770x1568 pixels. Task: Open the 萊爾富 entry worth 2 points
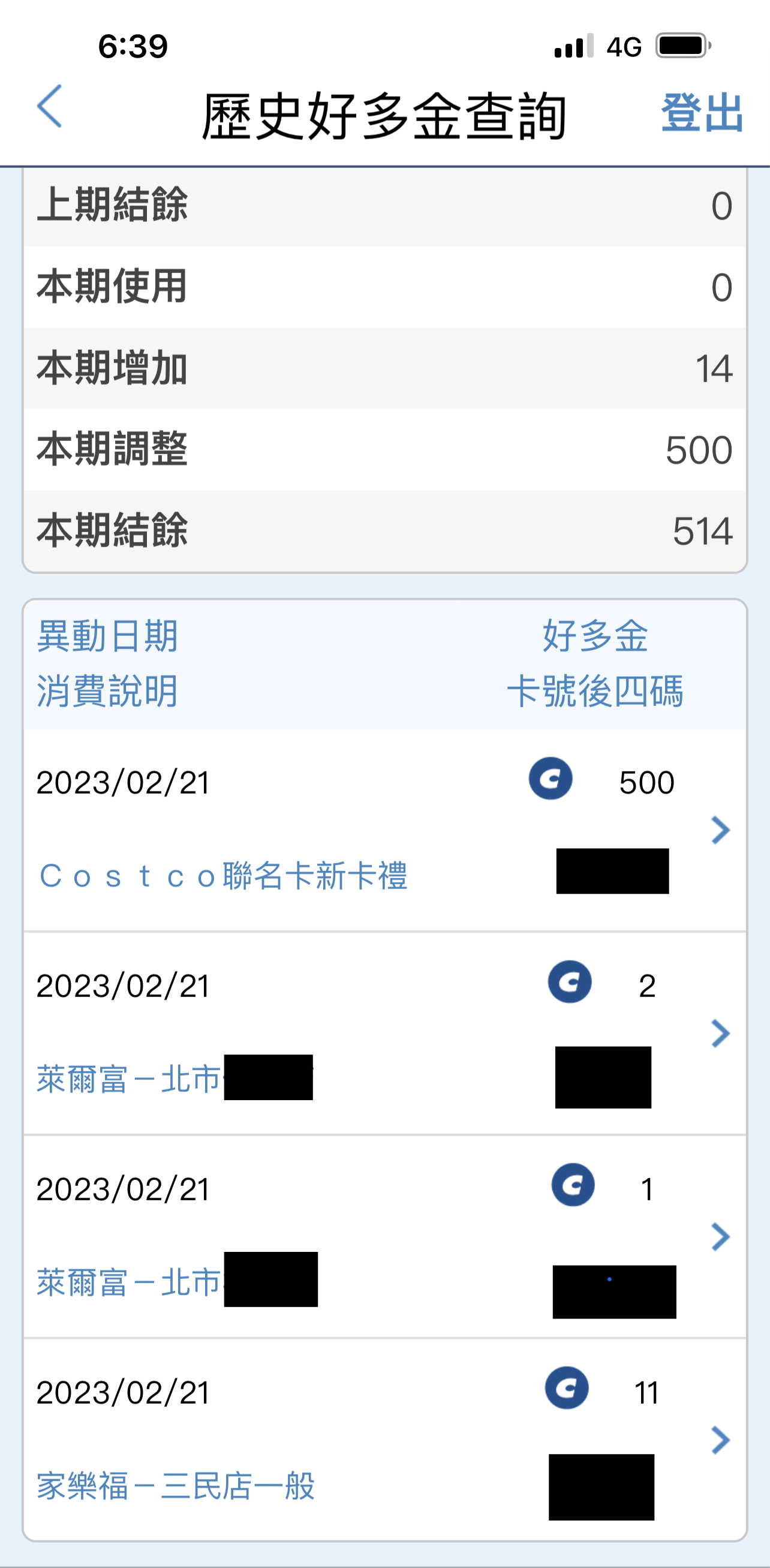[720, 1034]
